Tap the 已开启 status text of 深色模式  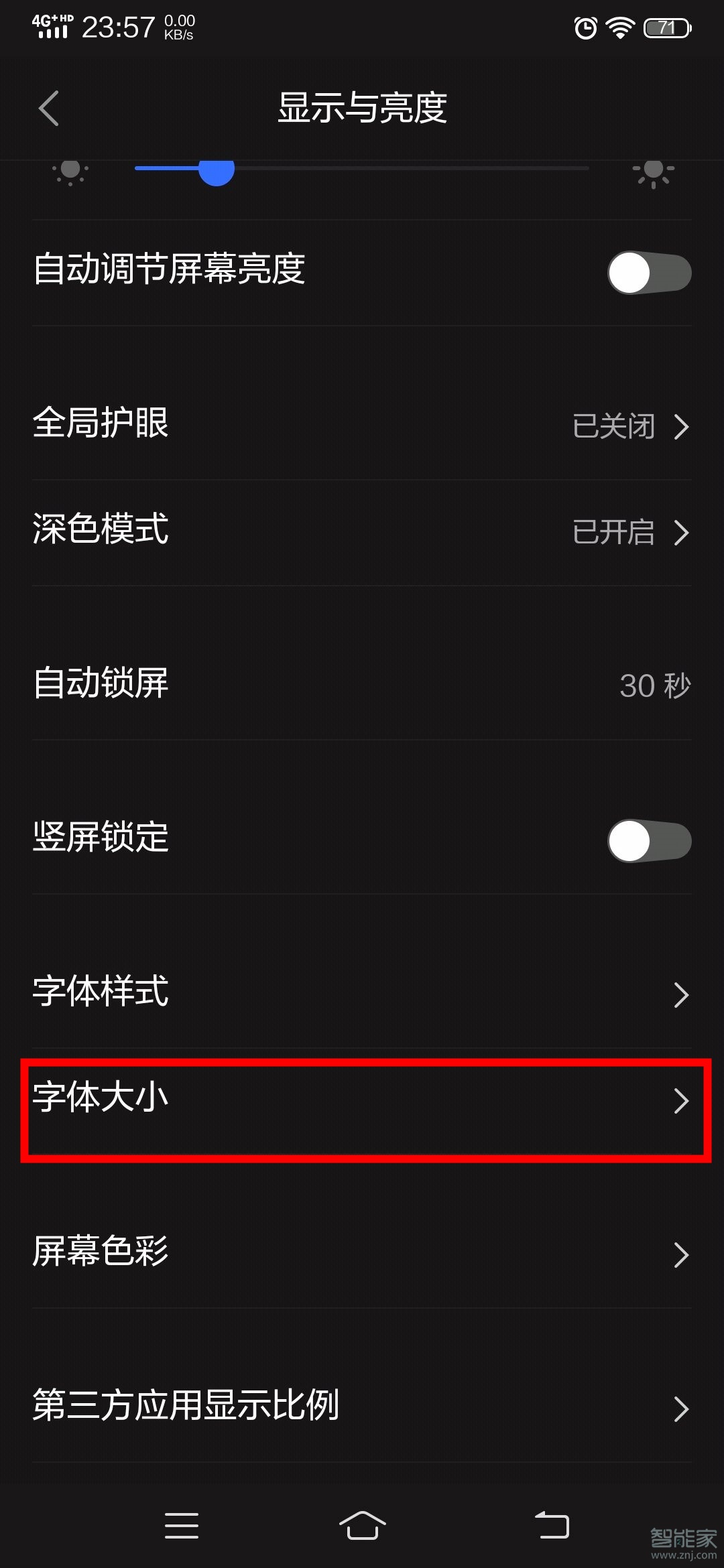point(614,533)
